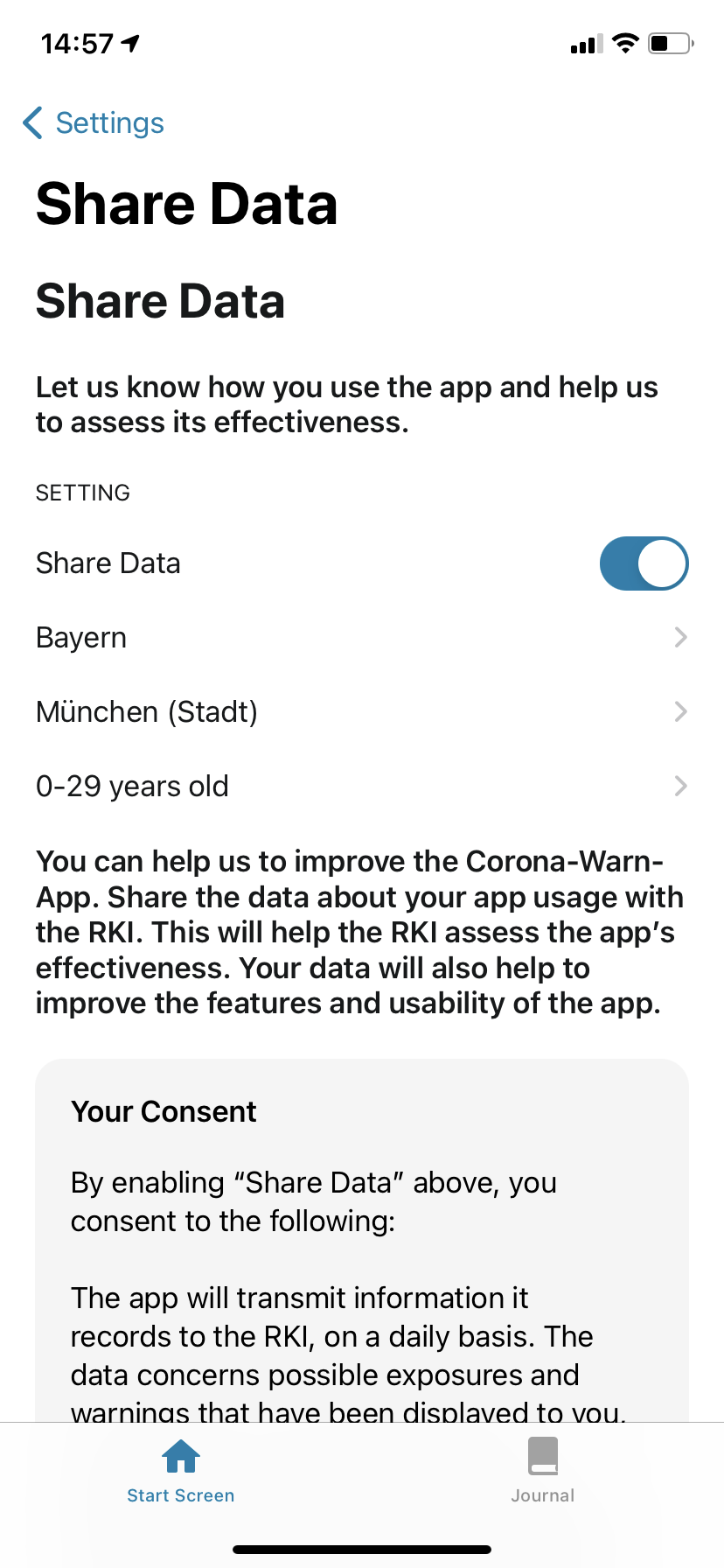Go back to Settings
The height and width of the screenshot is (1568, 724).
pyautogui.click(x=94, y=123)
